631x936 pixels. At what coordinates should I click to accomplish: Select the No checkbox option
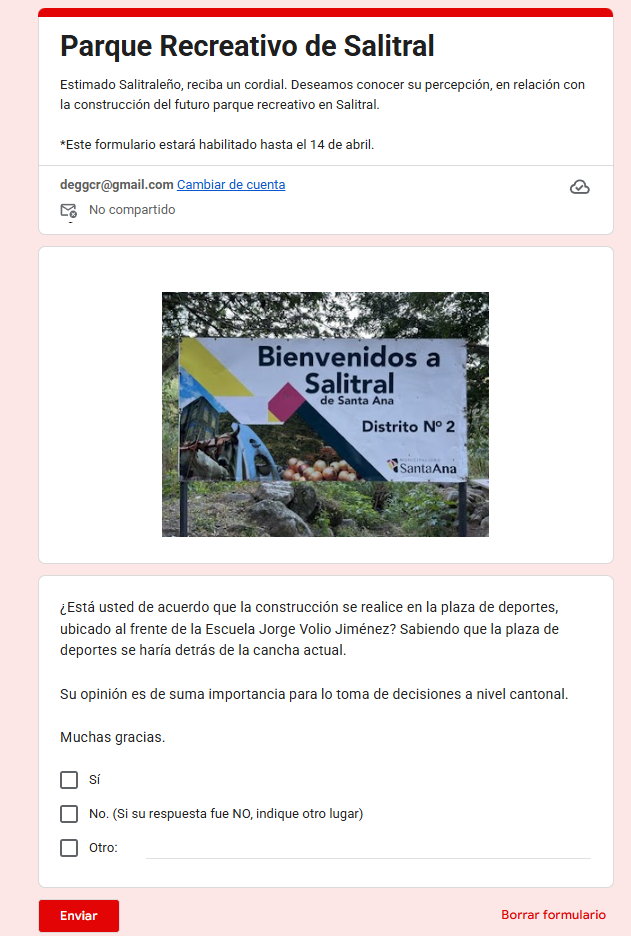tap(69, 814)
